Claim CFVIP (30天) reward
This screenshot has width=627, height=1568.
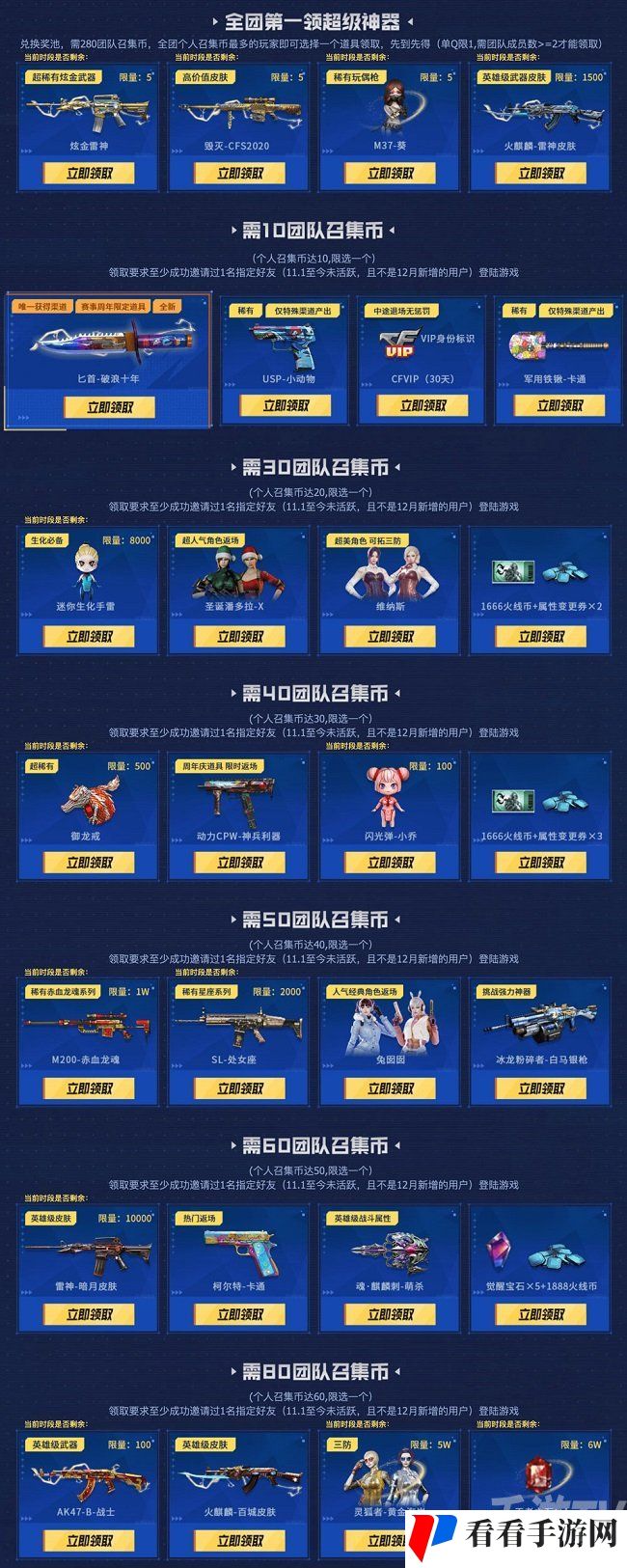point(423,406)
